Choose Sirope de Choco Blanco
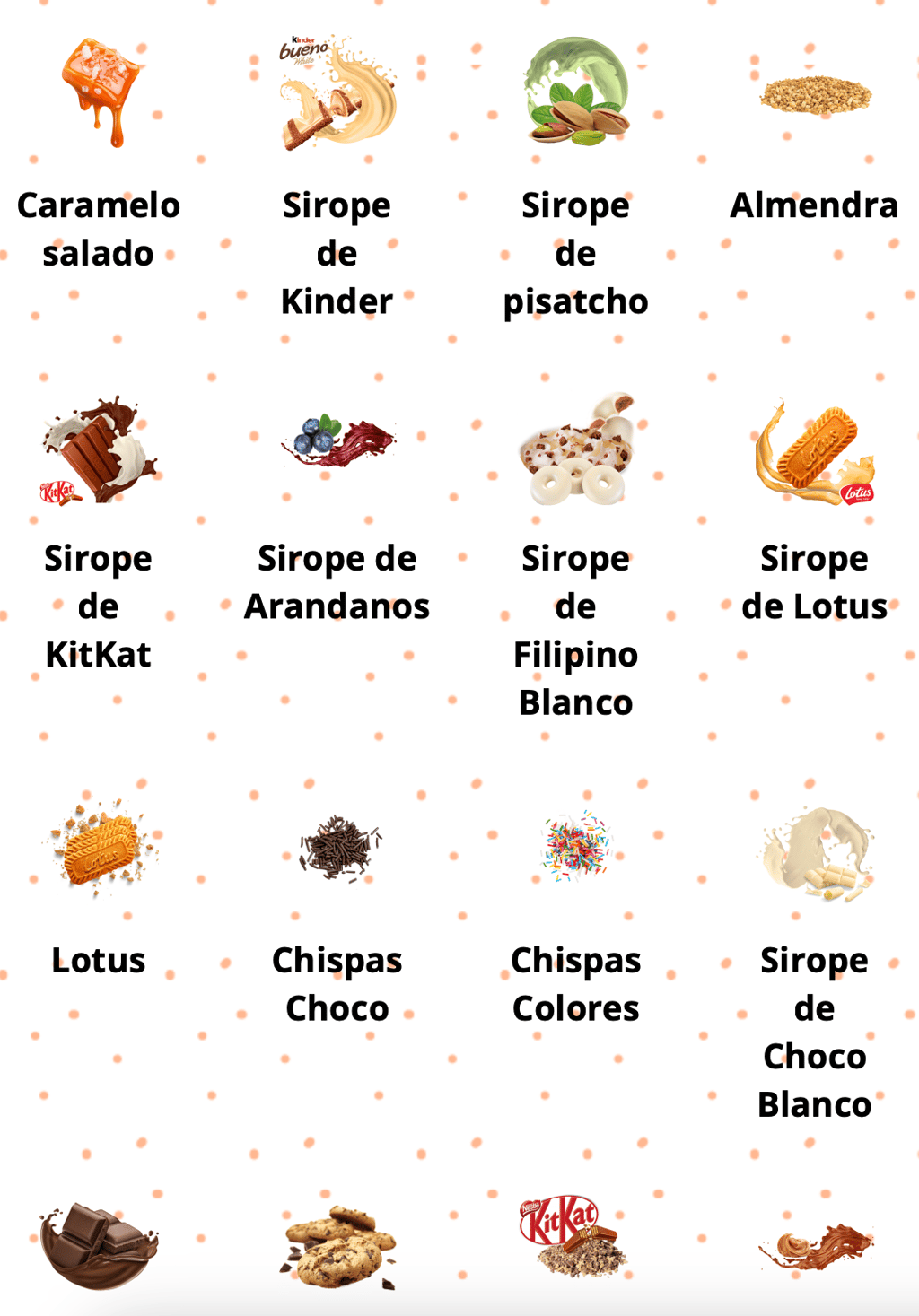This screenshot has width=919, height=1316. click(x=814, y=852)
